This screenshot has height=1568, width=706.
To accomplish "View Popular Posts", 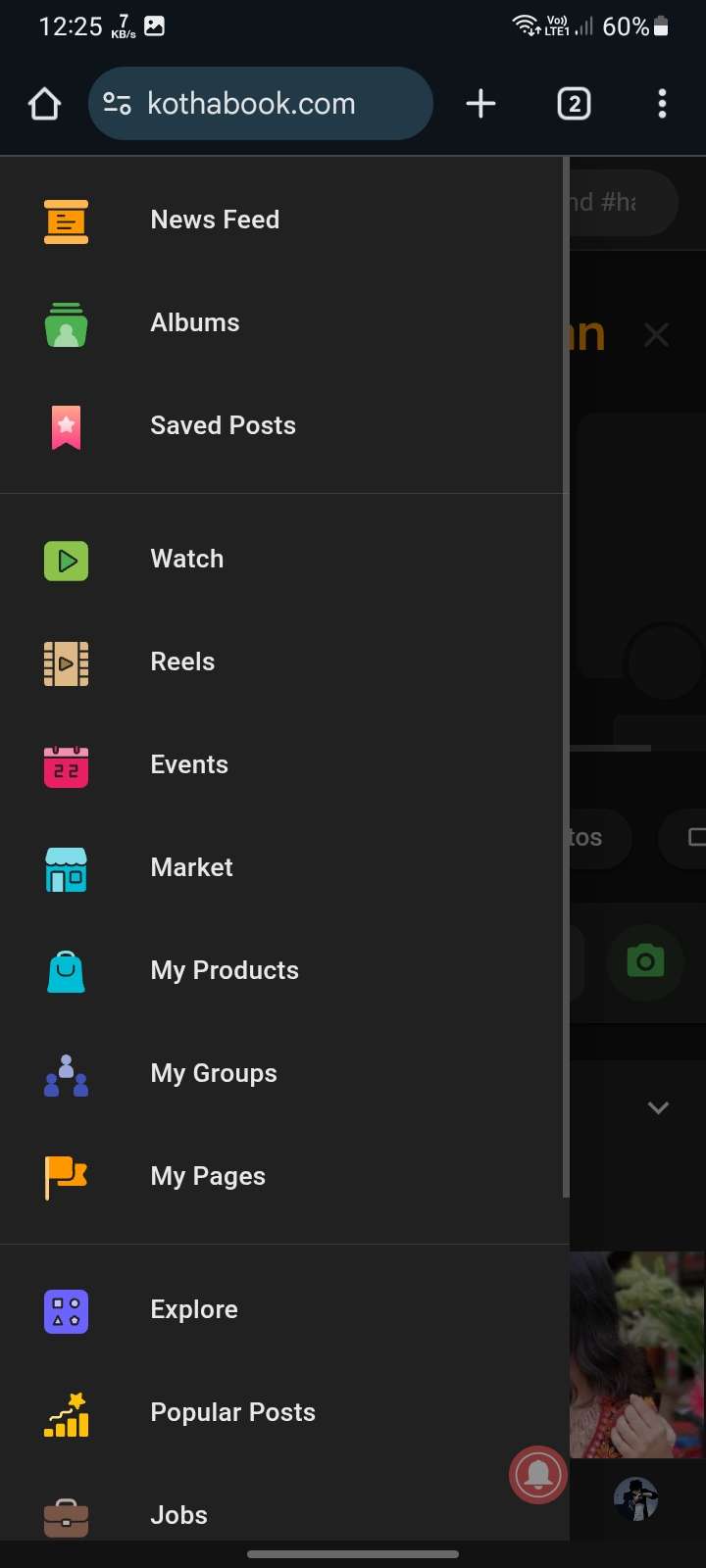I will pos(232,1413).
